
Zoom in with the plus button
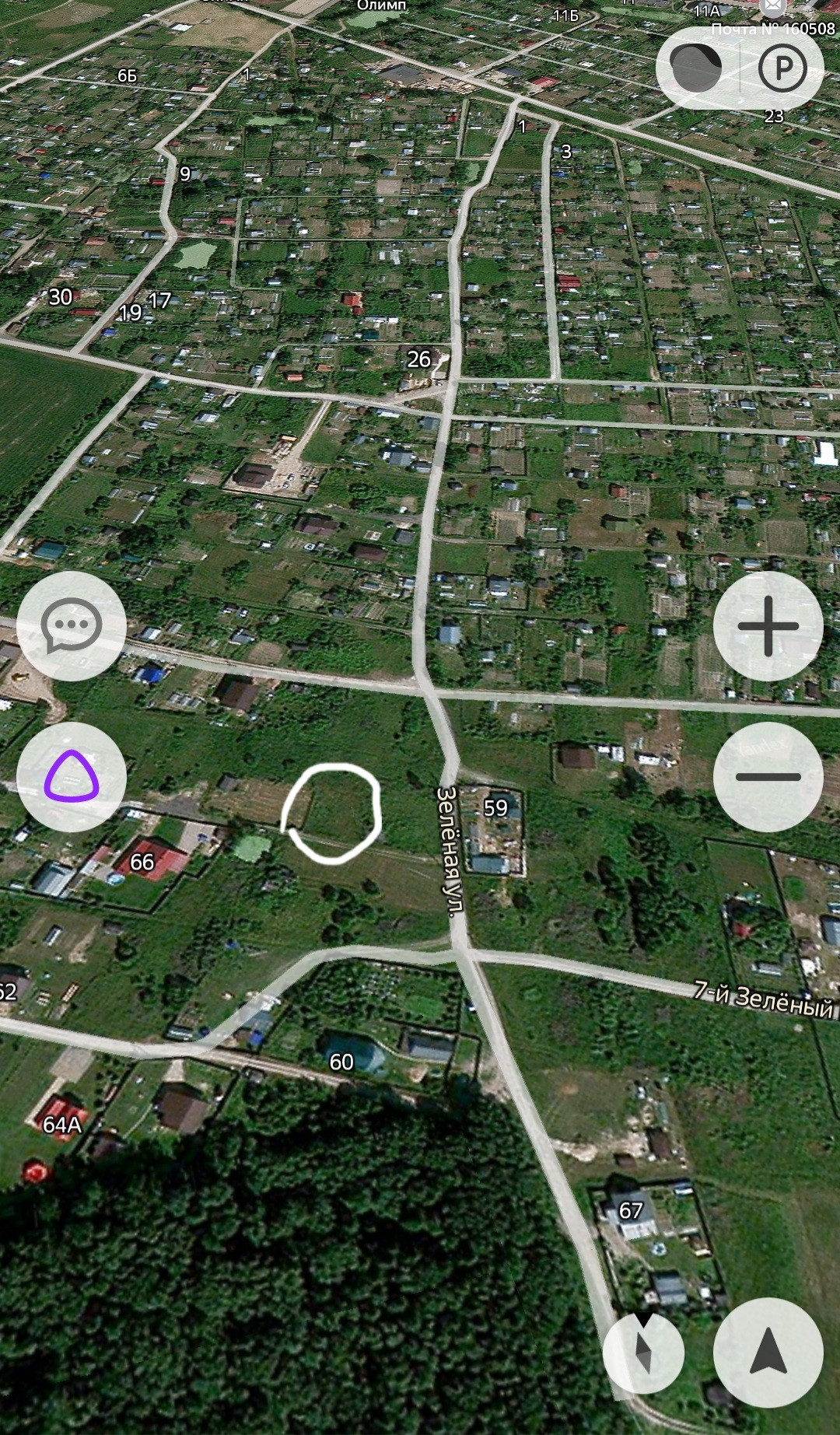(768, 625)
